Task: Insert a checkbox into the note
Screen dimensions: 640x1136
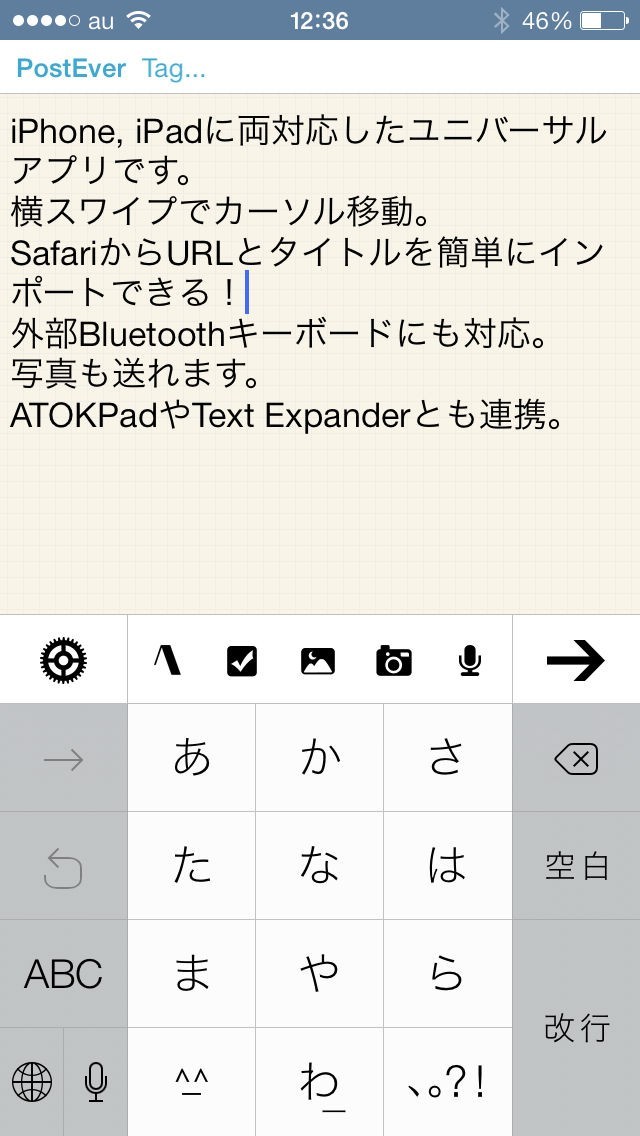Action: (x=242, y=660)
